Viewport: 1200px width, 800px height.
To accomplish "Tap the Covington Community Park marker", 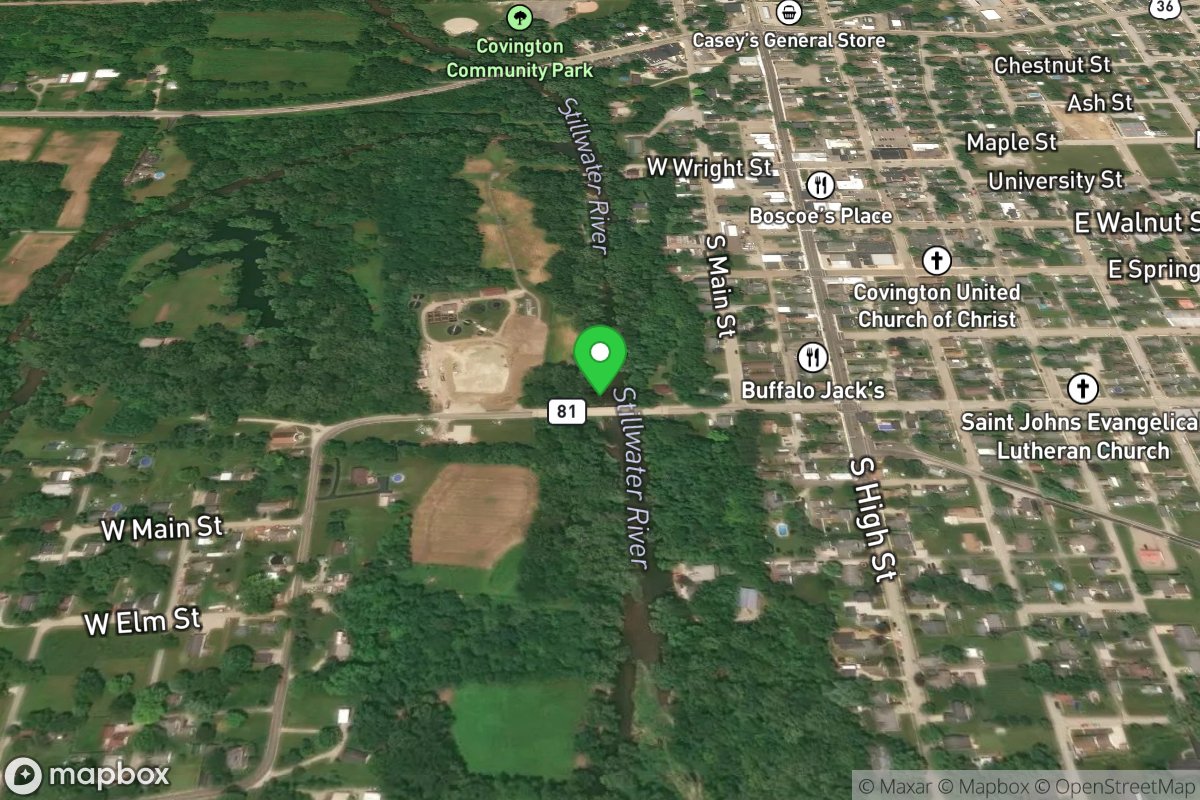I will pyautogui.click(x=519, y=17).
